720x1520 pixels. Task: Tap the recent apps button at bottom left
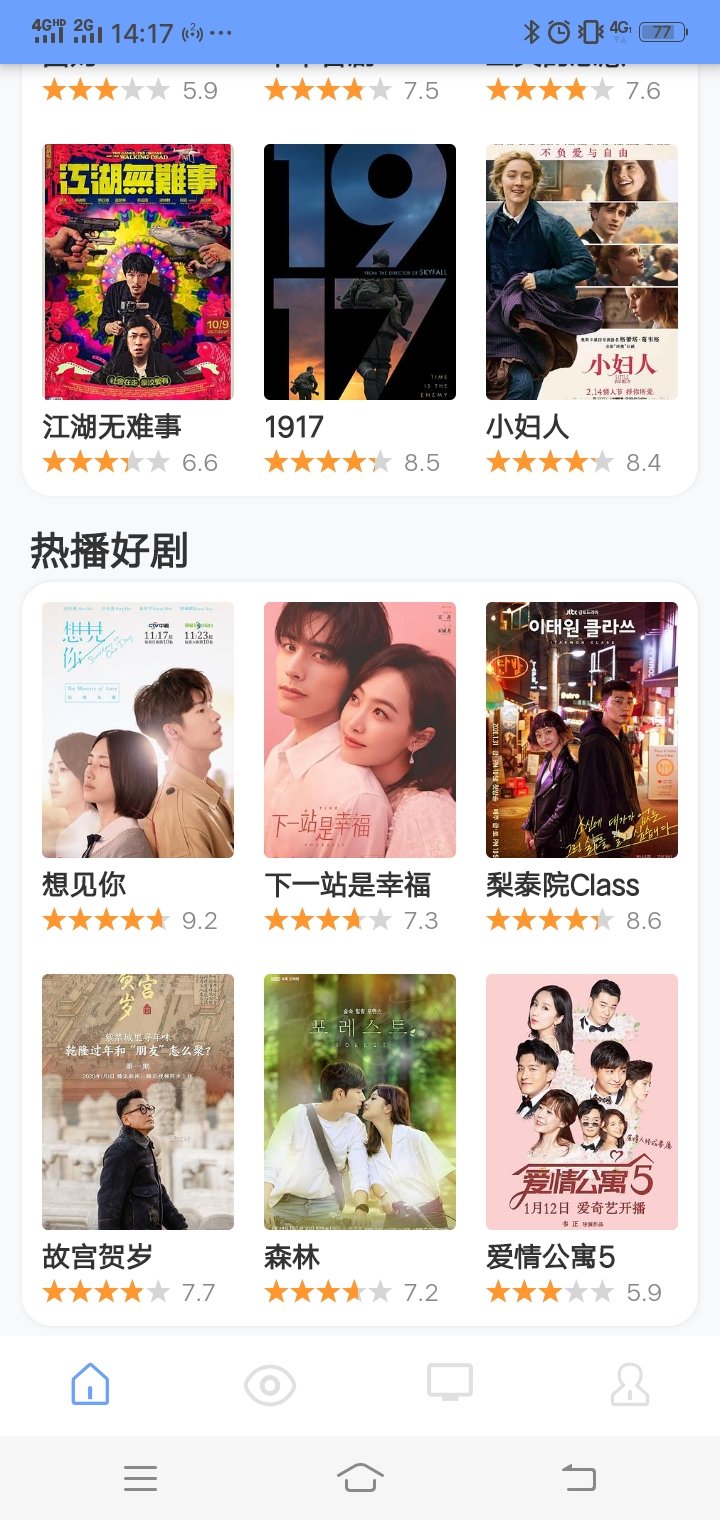click(x=140, y=1478)
